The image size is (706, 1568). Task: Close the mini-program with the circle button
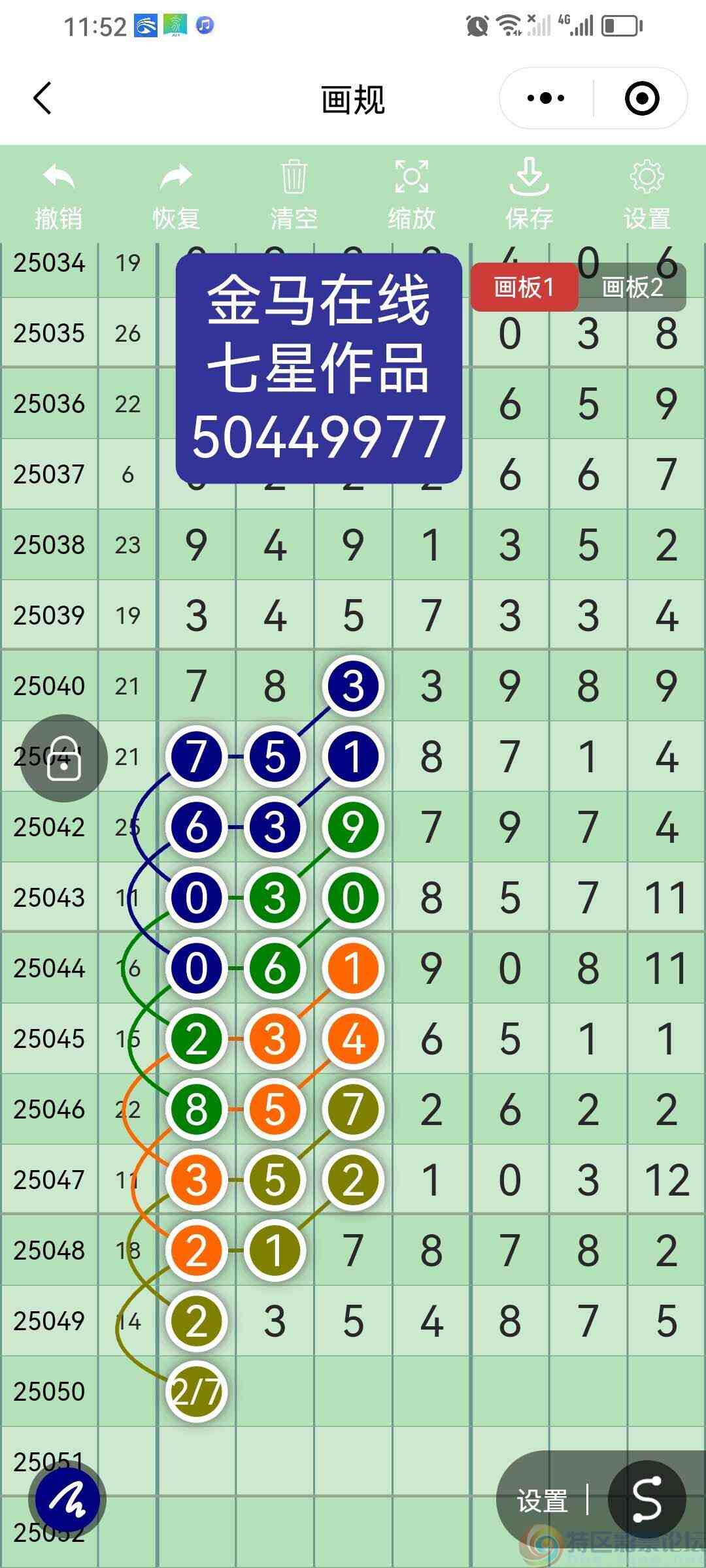point(641,99)
